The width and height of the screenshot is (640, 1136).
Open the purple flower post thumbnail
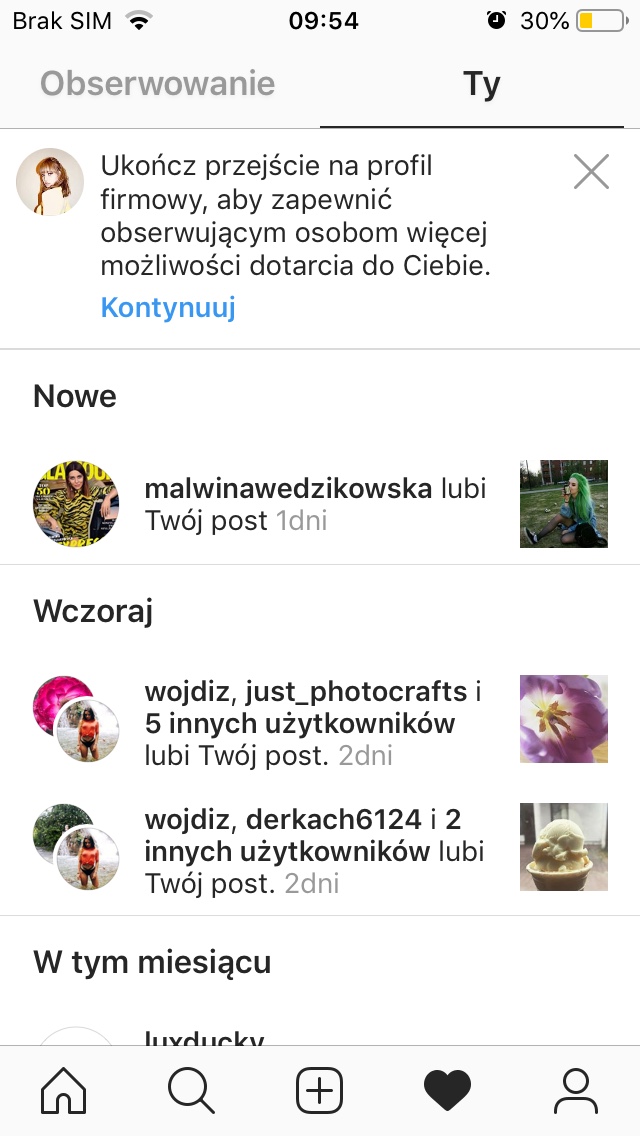click(x=564, y=719)
